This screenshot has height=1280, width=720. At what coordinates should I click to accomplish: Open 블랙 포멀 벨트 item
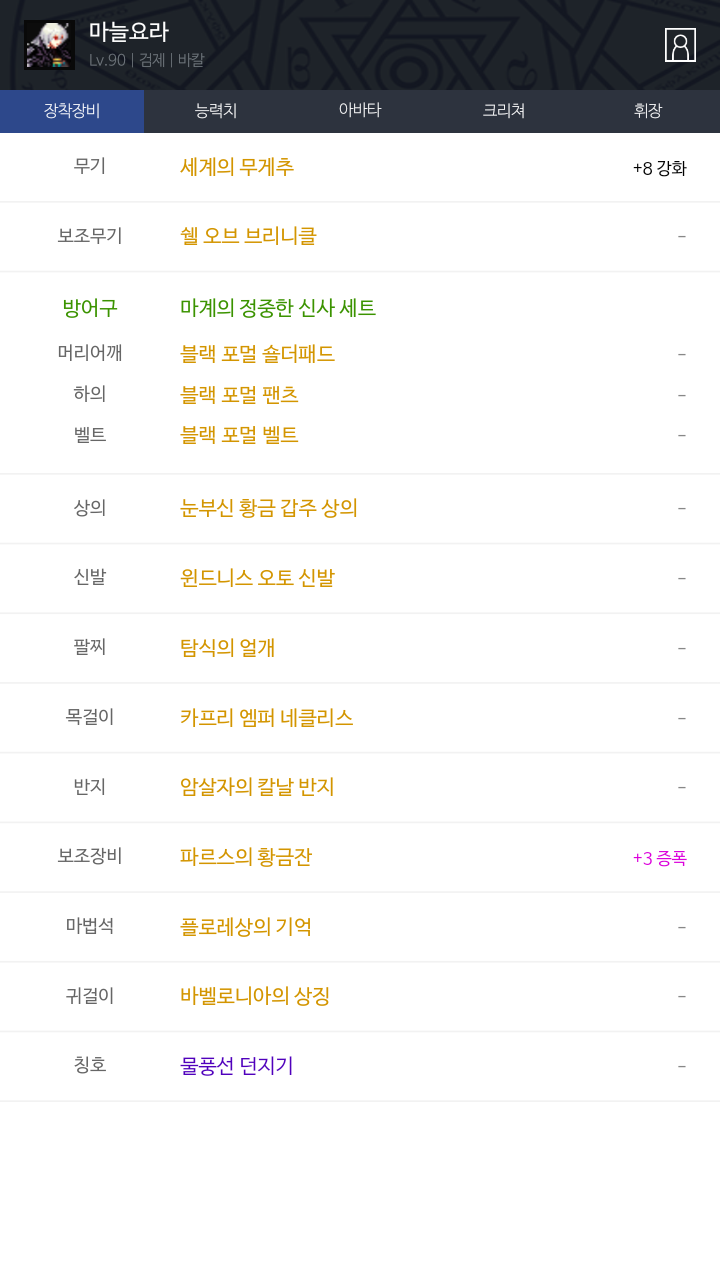point(239,435)
